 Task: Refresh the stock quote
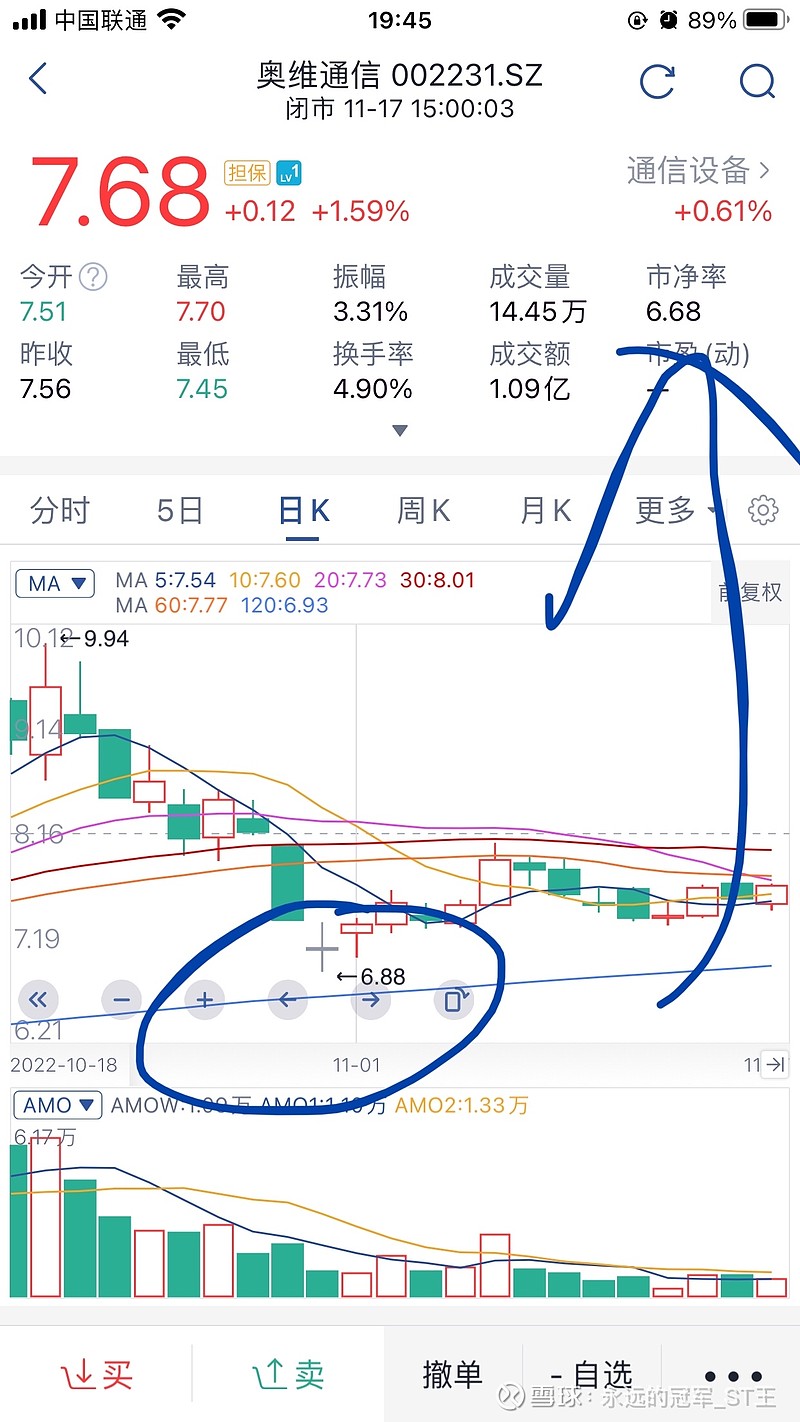click(x=657, y=80)
